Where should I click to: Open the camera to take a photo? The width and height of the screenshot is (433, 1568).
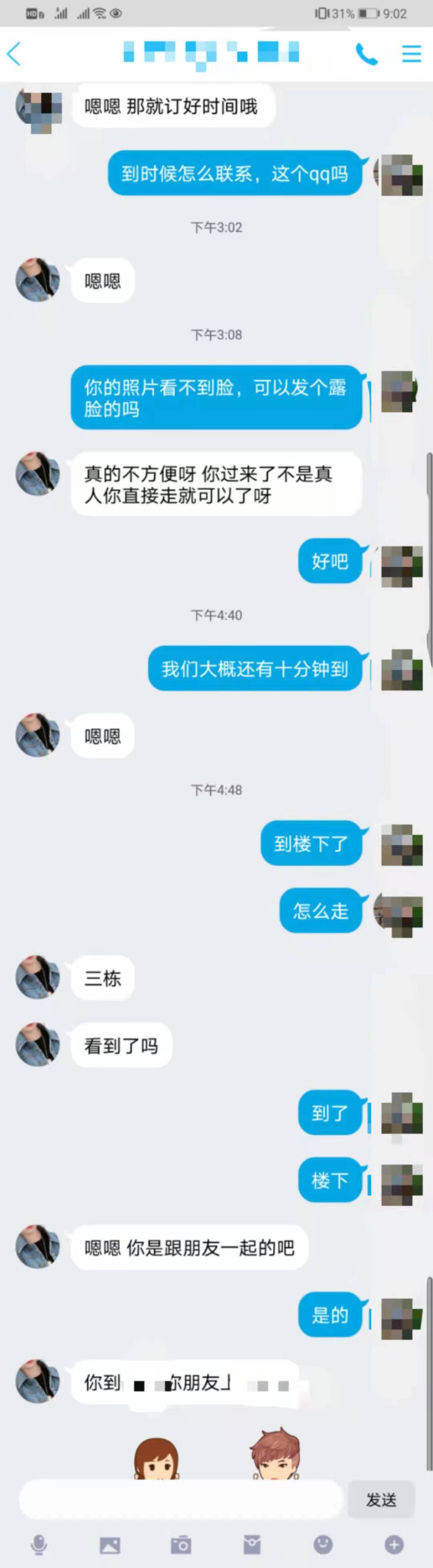tap(181, 1544)
